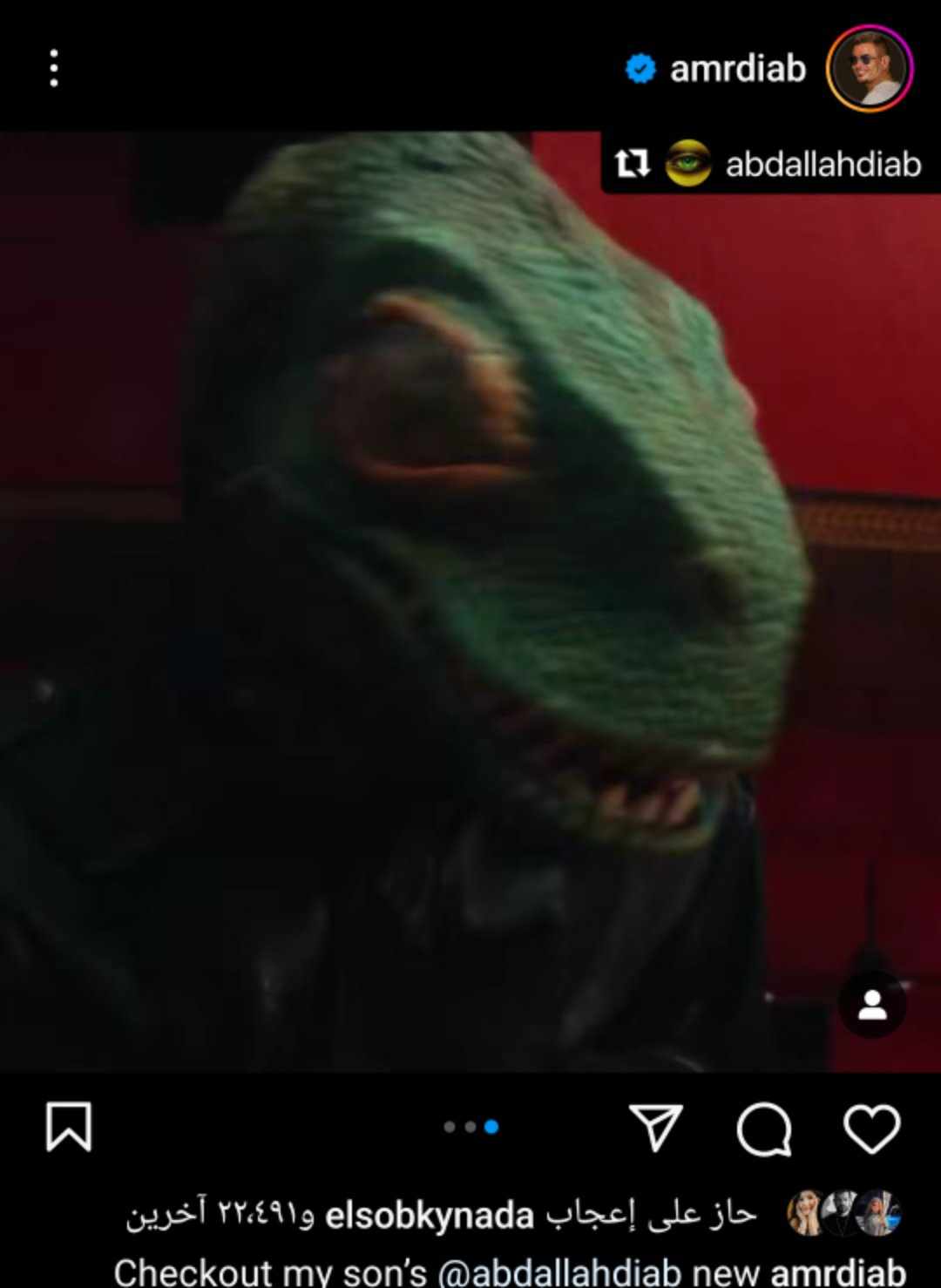This screenshot has height=1288, width=941.
Task: Open amrdiab's profile from the username
Action: click(x=737, y=69)
